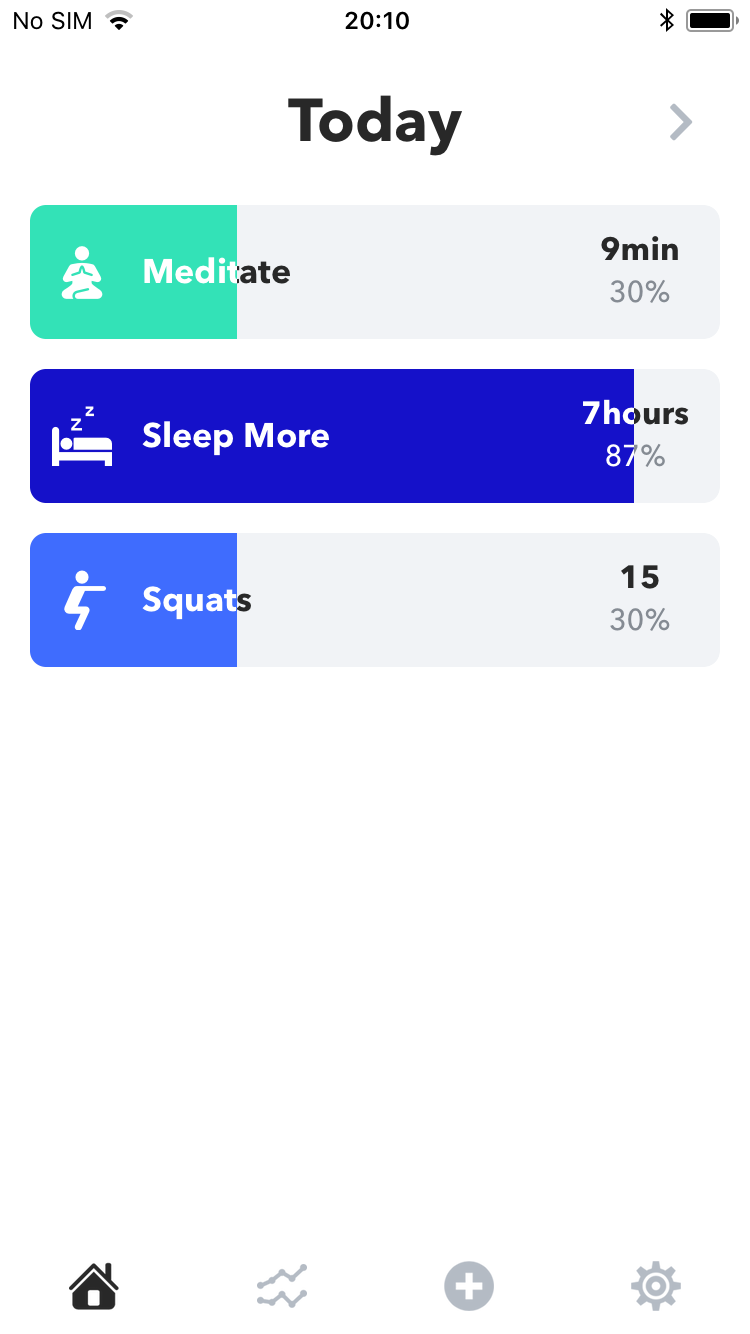The height and width of the screenshot is (1334, 750).
Task: Select the Squats habit card
Action: 375,600
